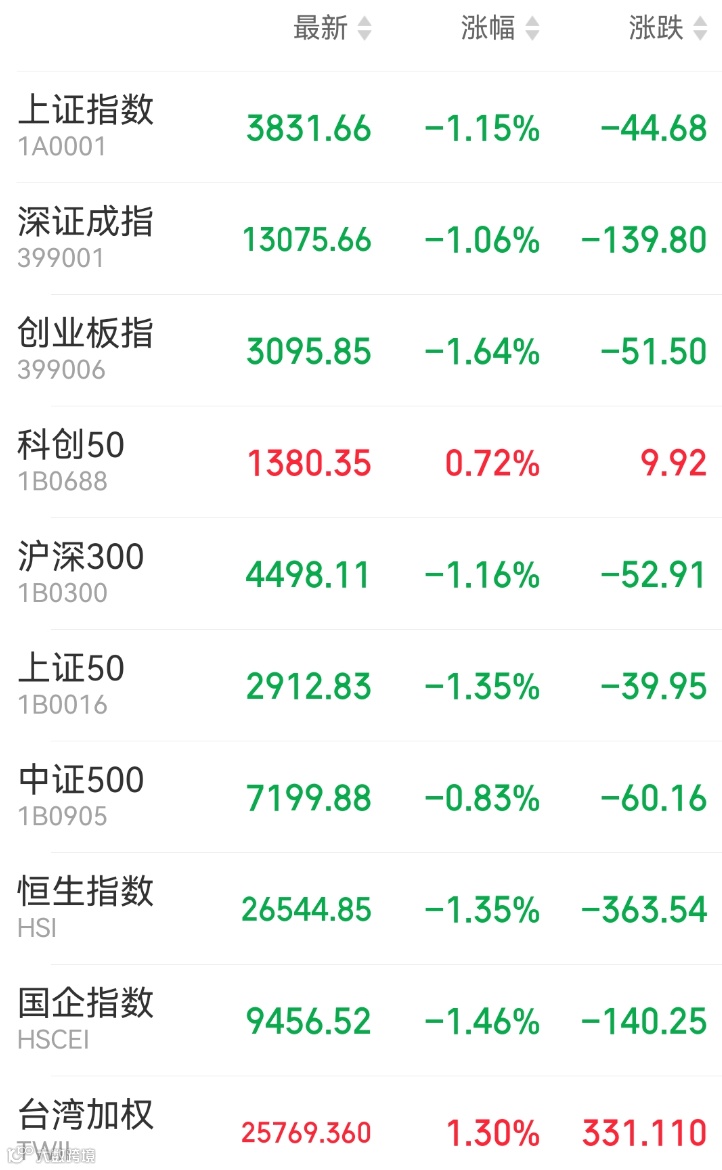Open the 上证50 index row

point(361,685)
